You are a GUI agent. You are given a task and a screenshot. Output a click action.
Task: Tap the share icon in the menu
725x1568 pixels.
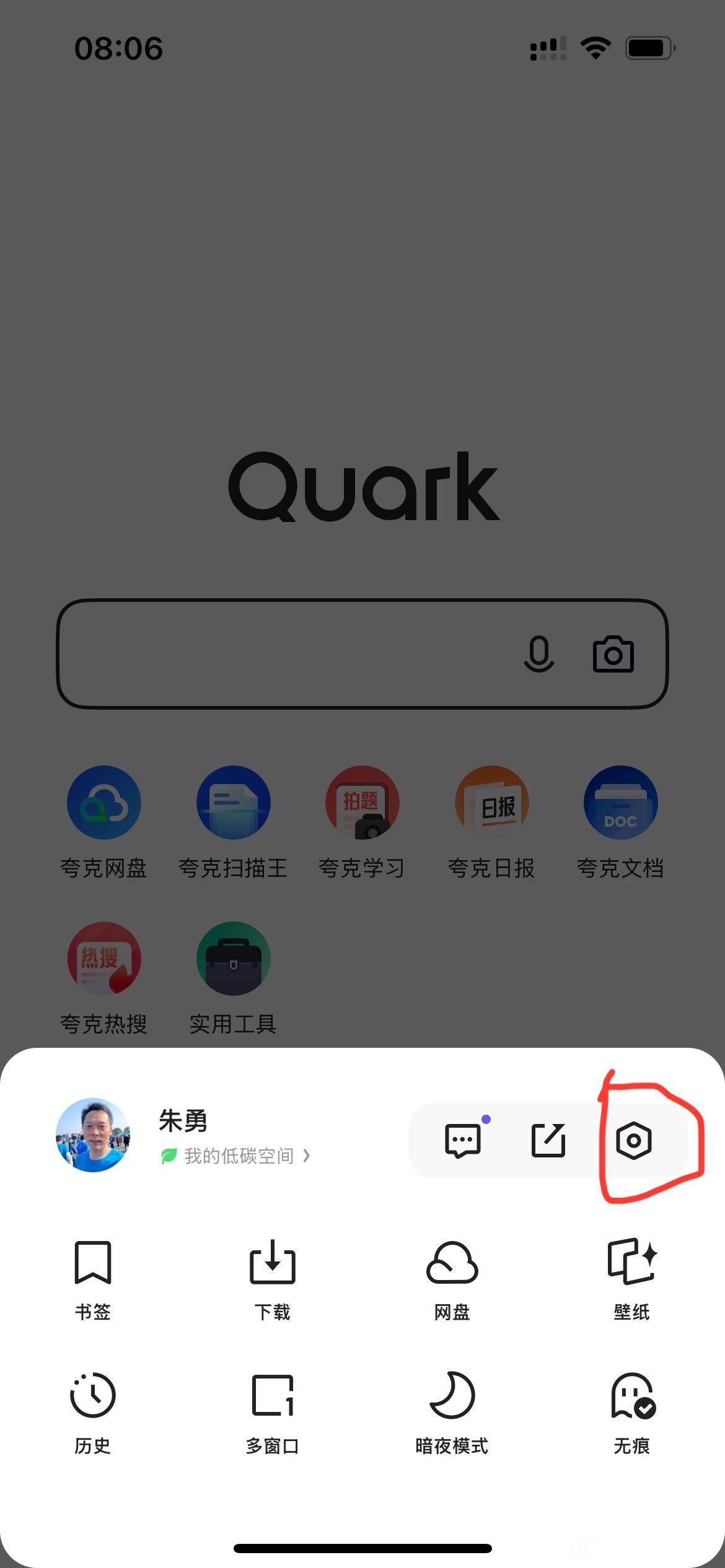(548, 1140)
